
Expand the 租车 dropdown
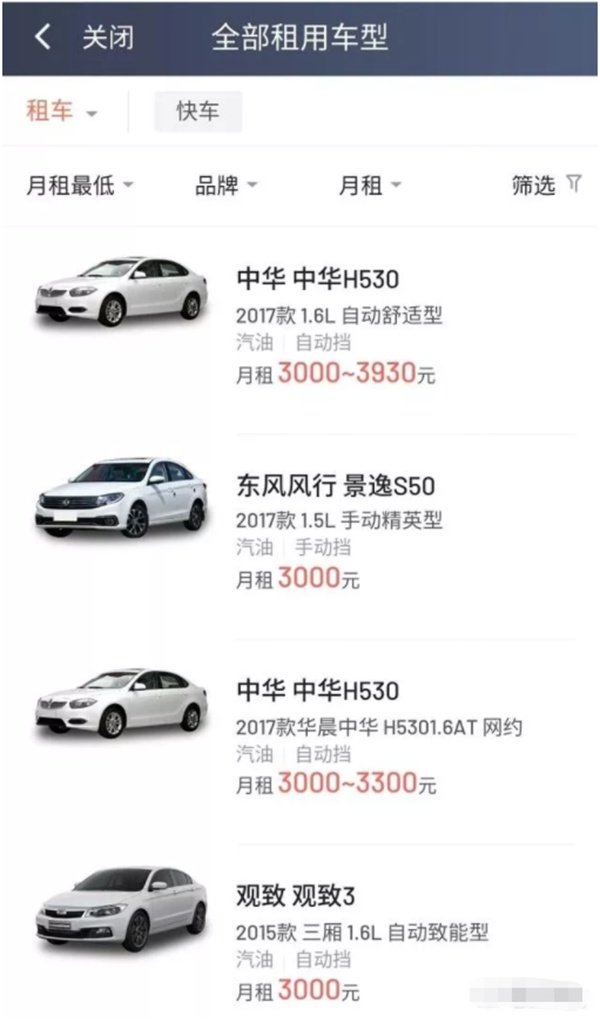click(x=61, y=111)
